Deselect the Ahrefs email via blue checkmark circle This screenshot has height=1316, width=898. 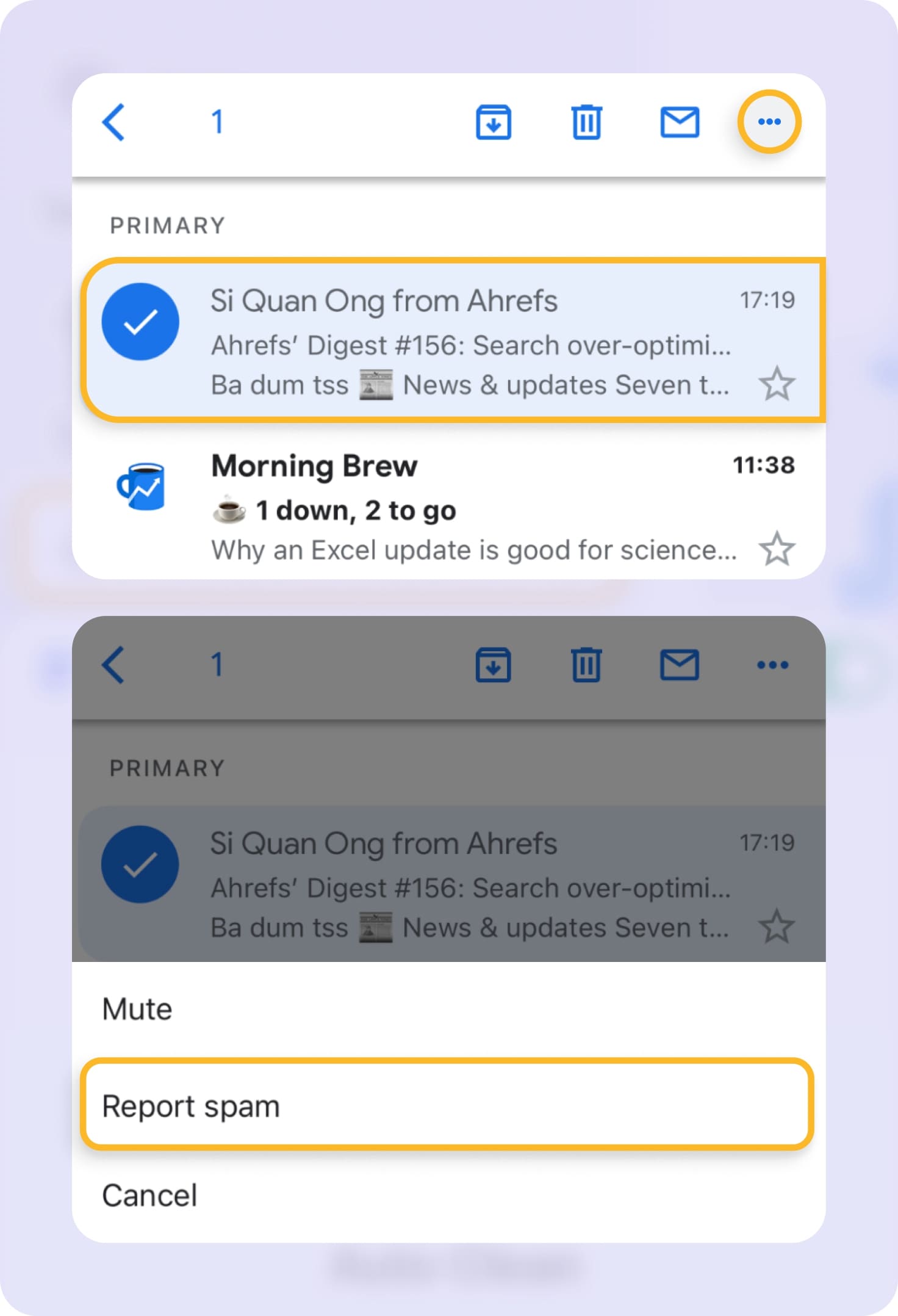[x=141, y=322]
